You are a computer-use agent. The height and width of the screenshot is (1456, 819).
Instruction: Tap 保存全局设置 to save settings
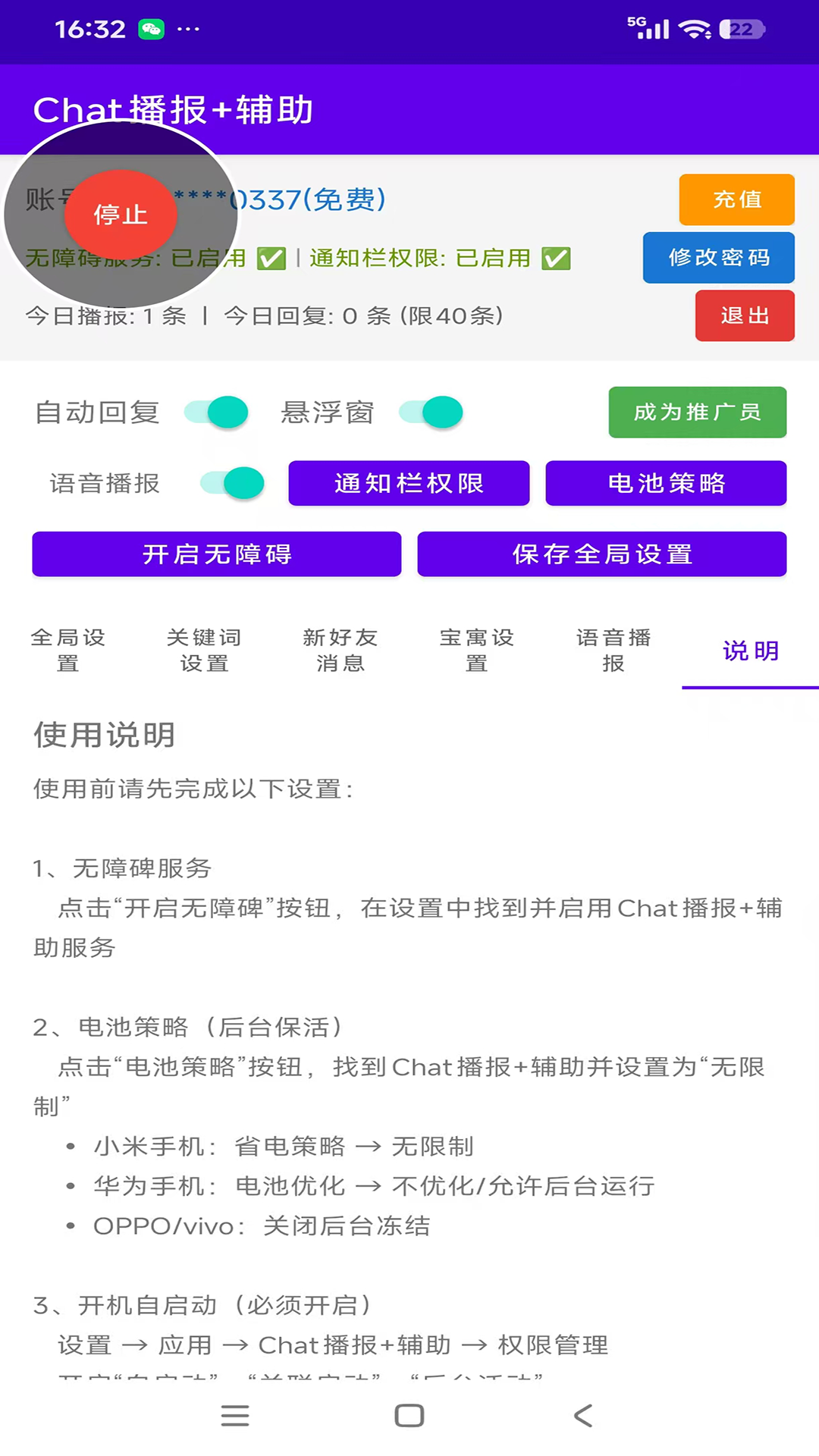click(601, 554)
